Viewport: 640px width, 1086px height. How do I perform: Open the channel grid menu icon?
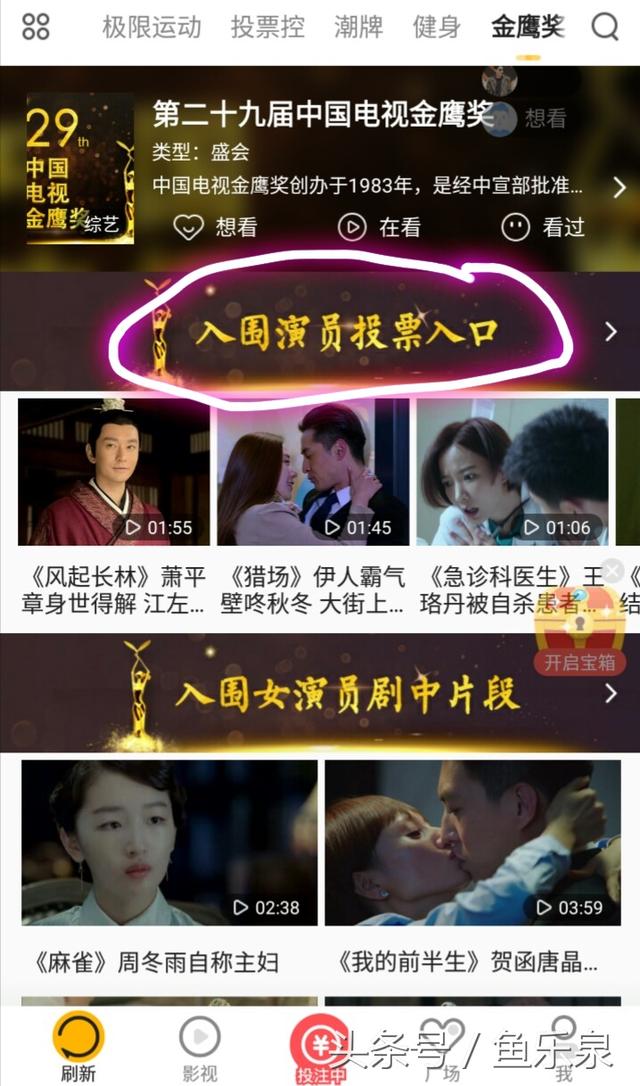[35, 27]
